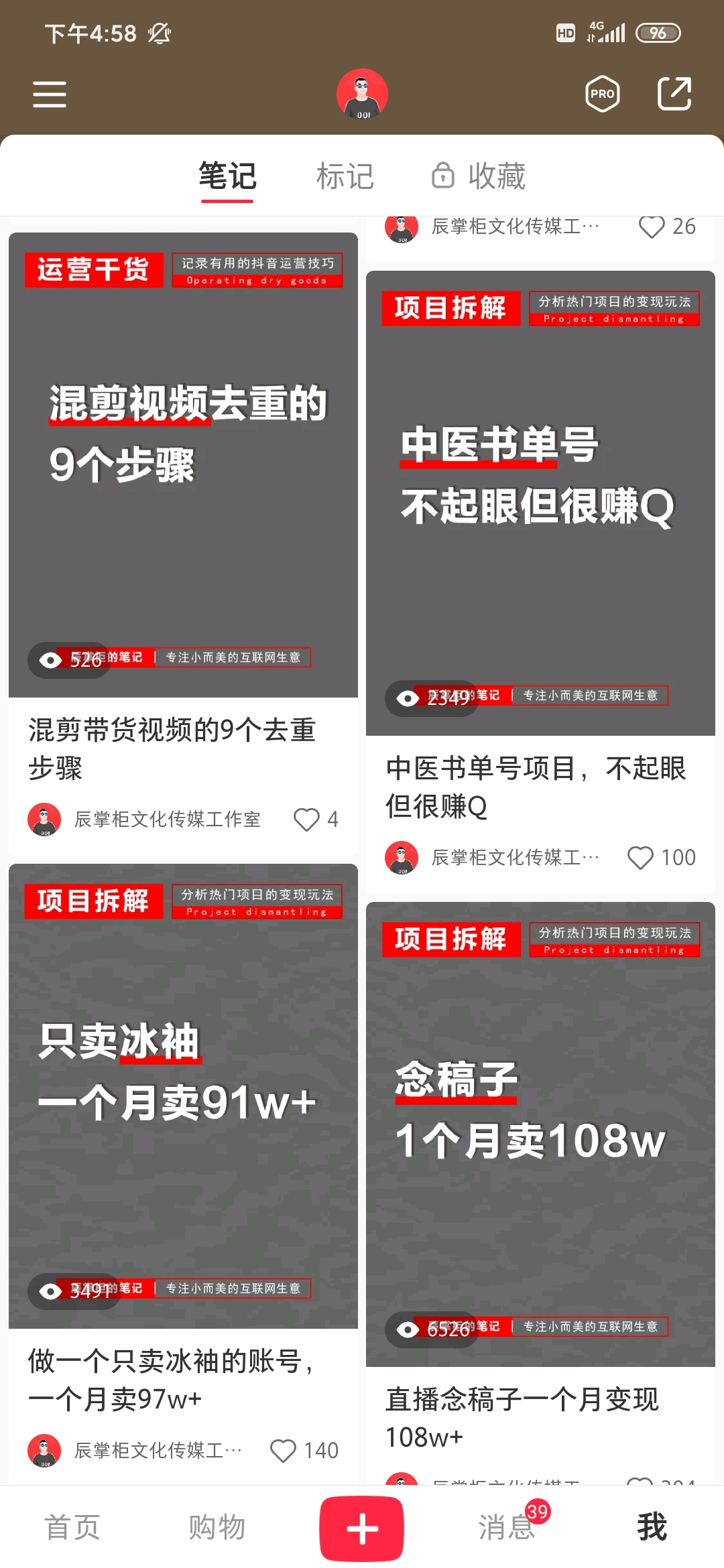The height and width of the screenshot is (1568, 724).
Task: Like the 中医书单号 note with 100 likes
Action: 640,857
